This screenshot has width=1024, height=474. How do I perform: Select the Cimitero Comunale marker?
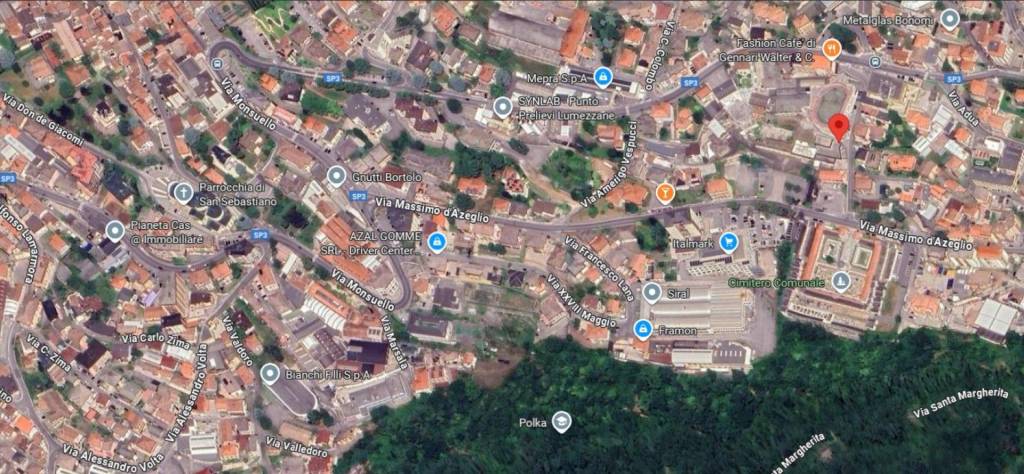(x=841, y=281)
